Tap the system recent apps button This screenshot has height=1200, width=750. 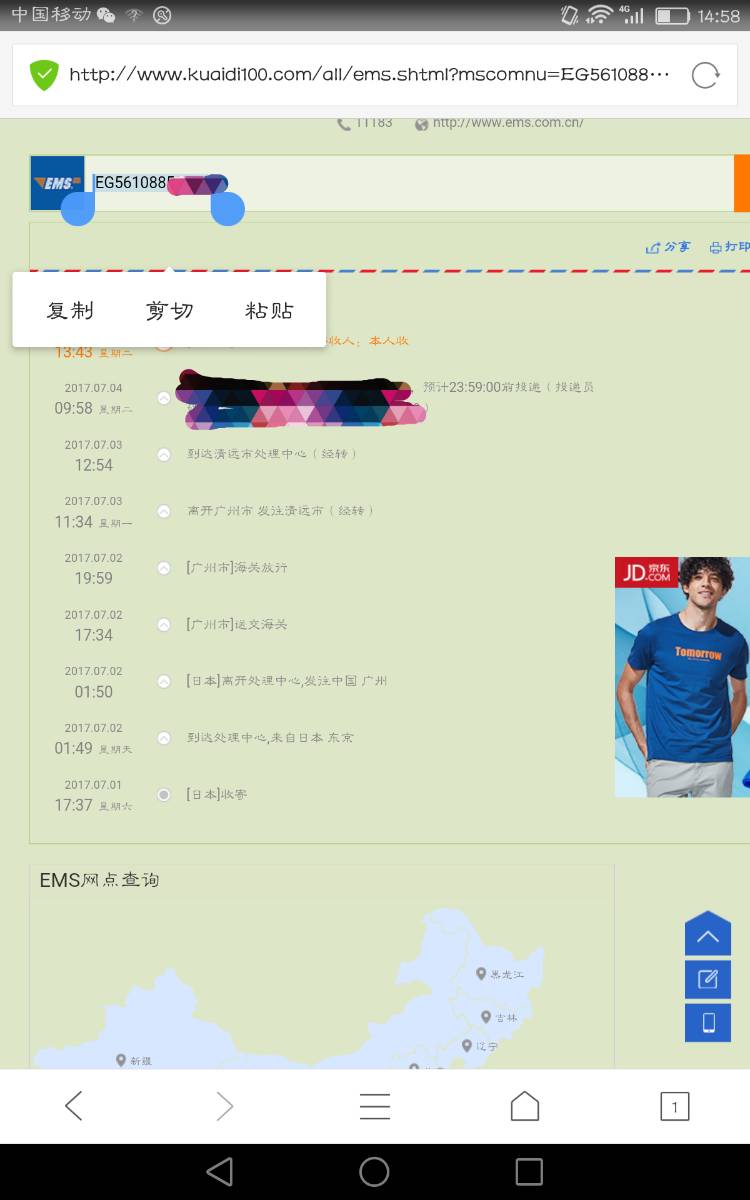(x=529, y=1171)
